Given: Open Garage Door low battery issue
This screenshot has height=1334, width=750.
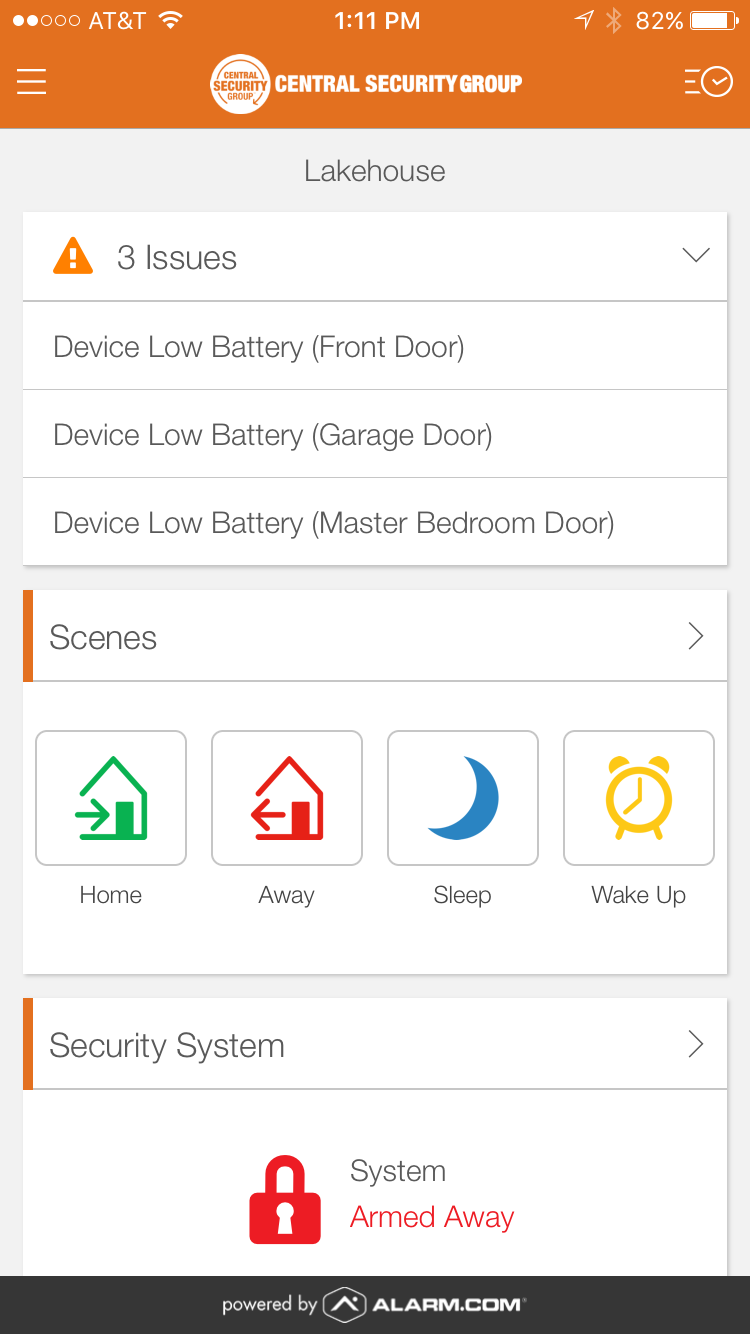Looking at the screenshot, I should pyautogui.click(x=273, y=435).
